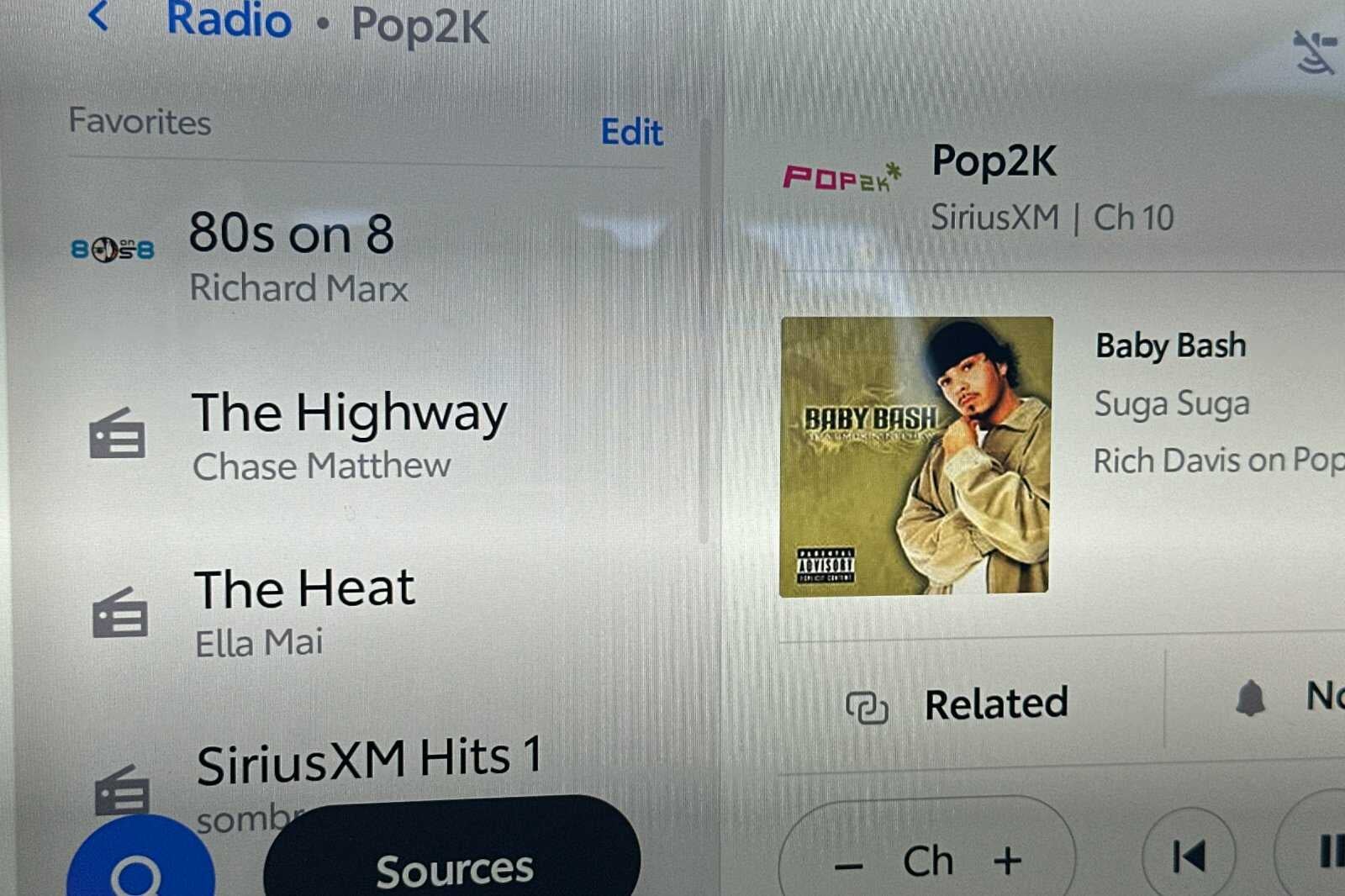Go down one channel with minus
Image resolution: width=1345 pixels, height=896 pixels.
click(x=849, y=864)
